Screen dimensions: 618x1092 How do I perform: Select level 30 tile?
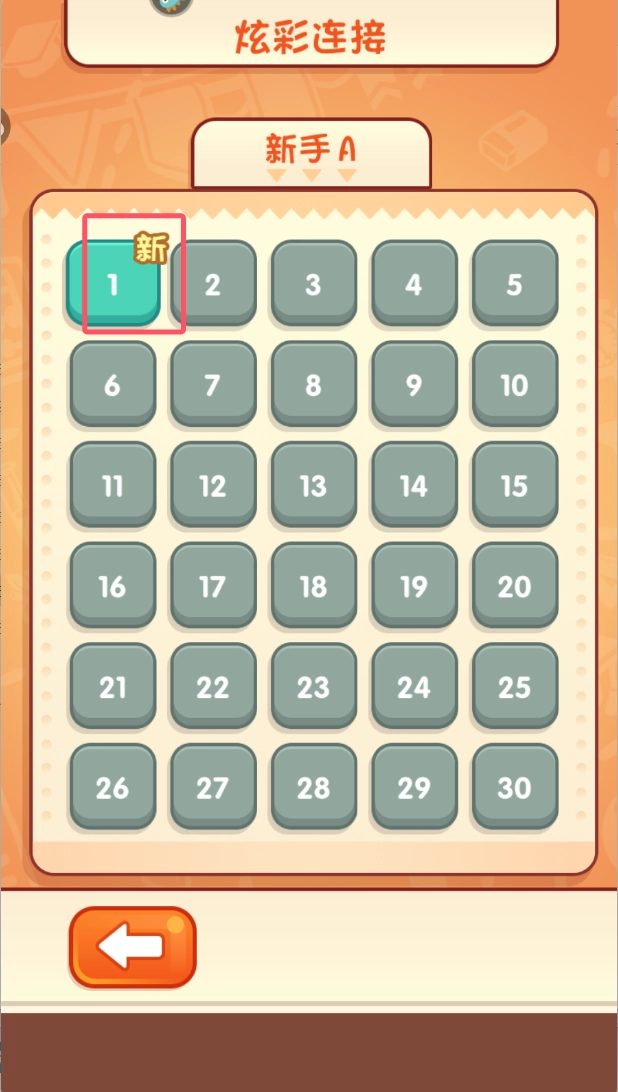pos(514,788)
